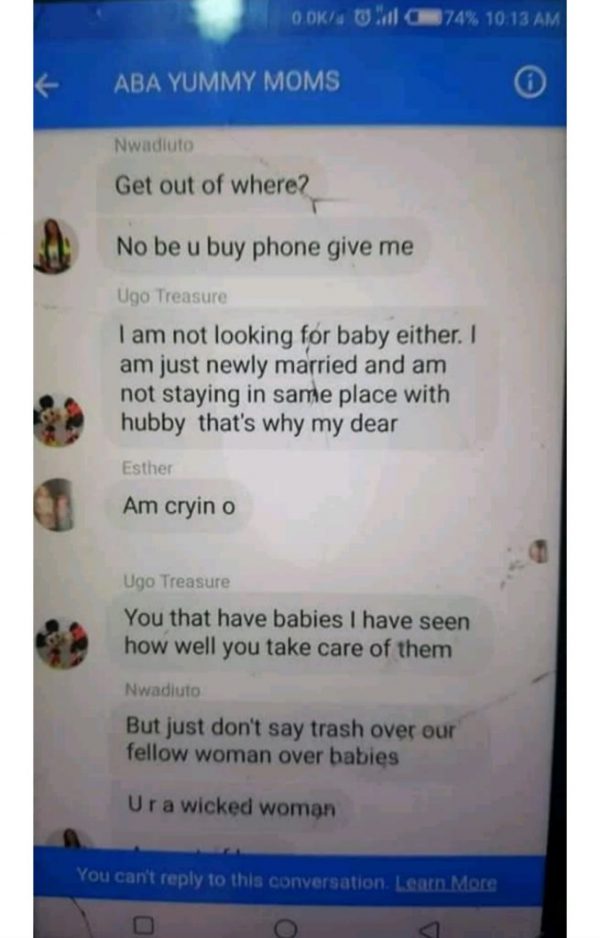View Nwadiuto's avatar beside phone message
Screen dimensions: 600x938
53,247
